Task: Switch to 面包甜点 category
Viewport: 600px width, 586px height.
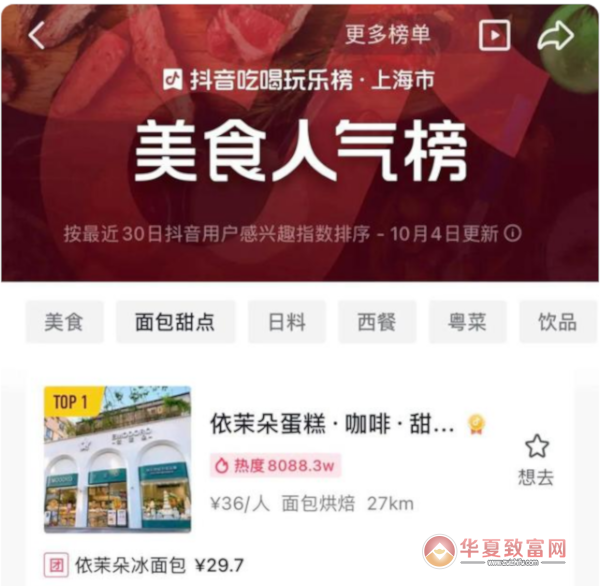Action: pos(175,322)
